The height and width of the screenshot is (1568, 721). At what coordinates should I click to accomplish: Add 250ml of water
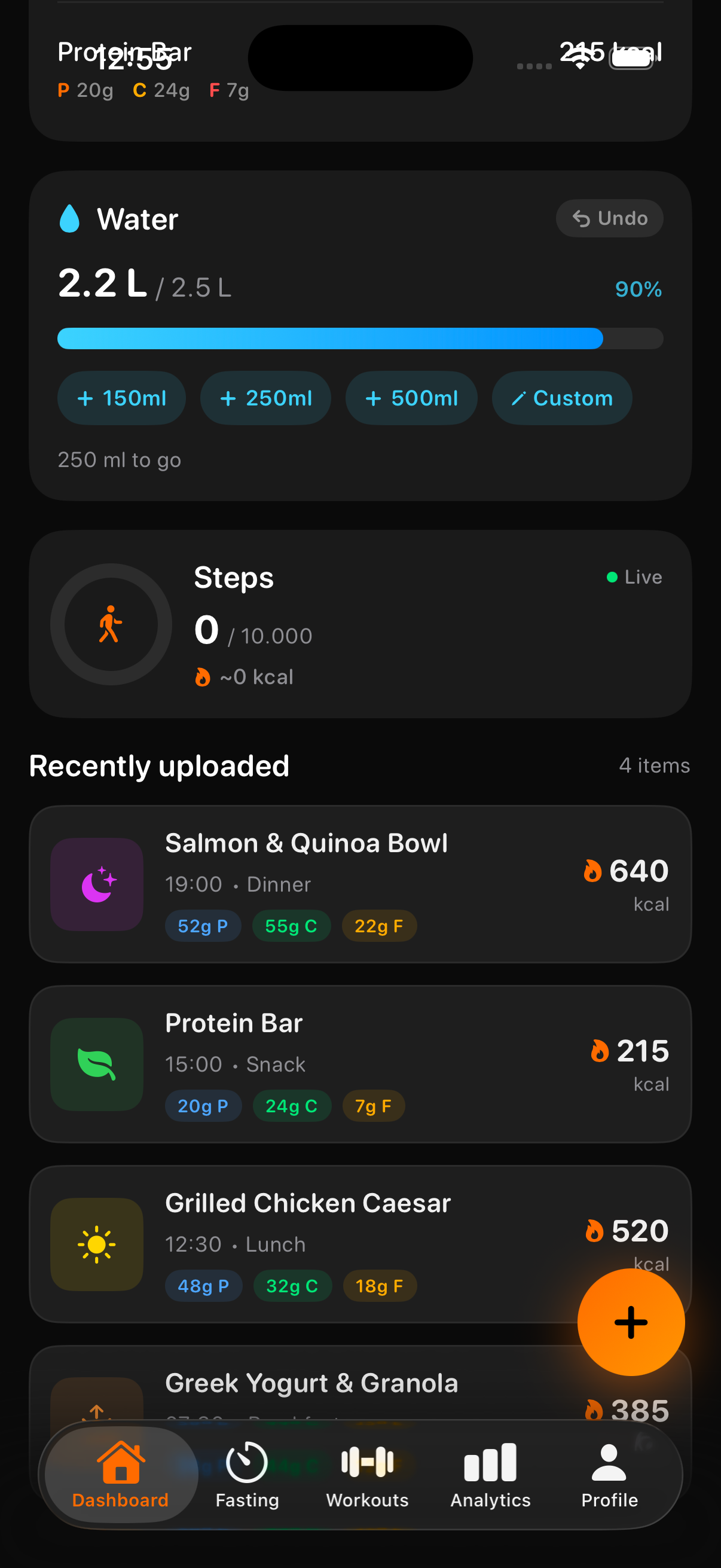(265, 398)
